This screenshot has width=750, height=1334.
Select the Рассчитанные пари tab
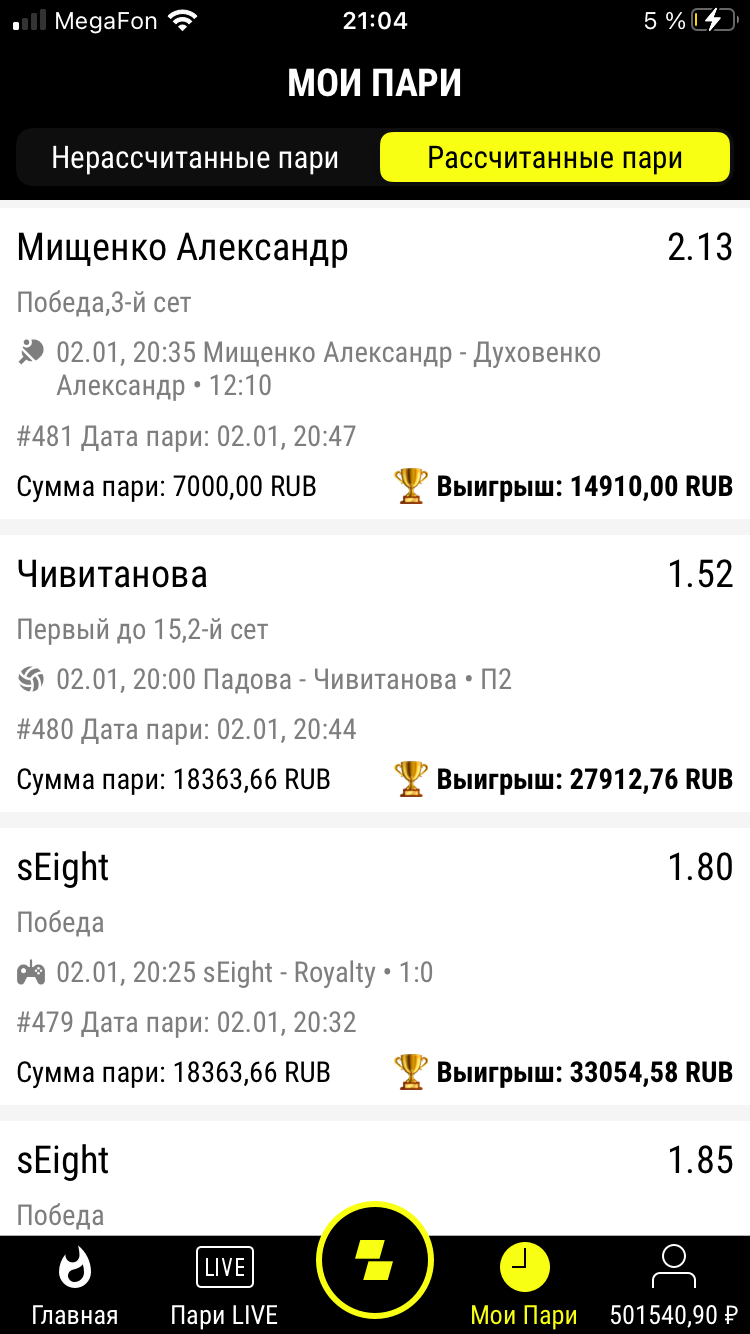click(x=555, y=158)
